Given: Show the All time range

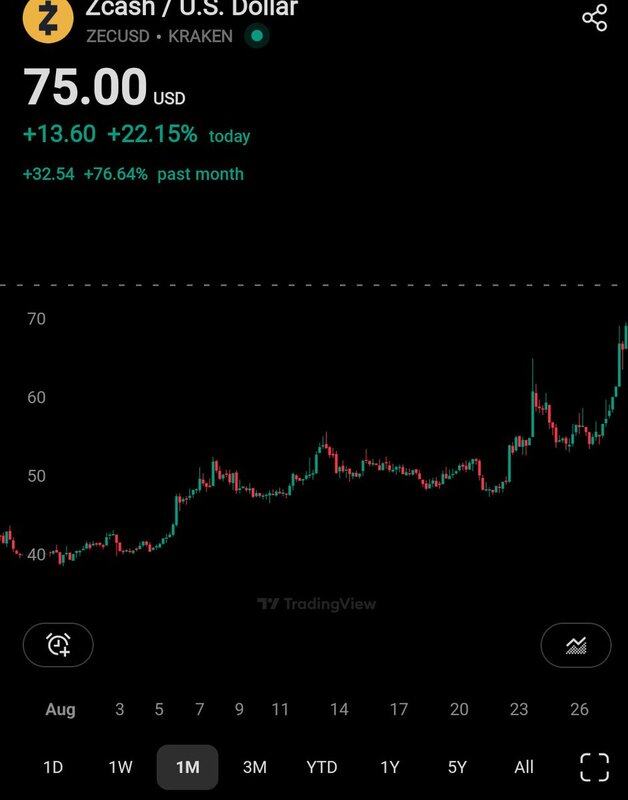Looking at the screenshot, I should click(523, 767).
